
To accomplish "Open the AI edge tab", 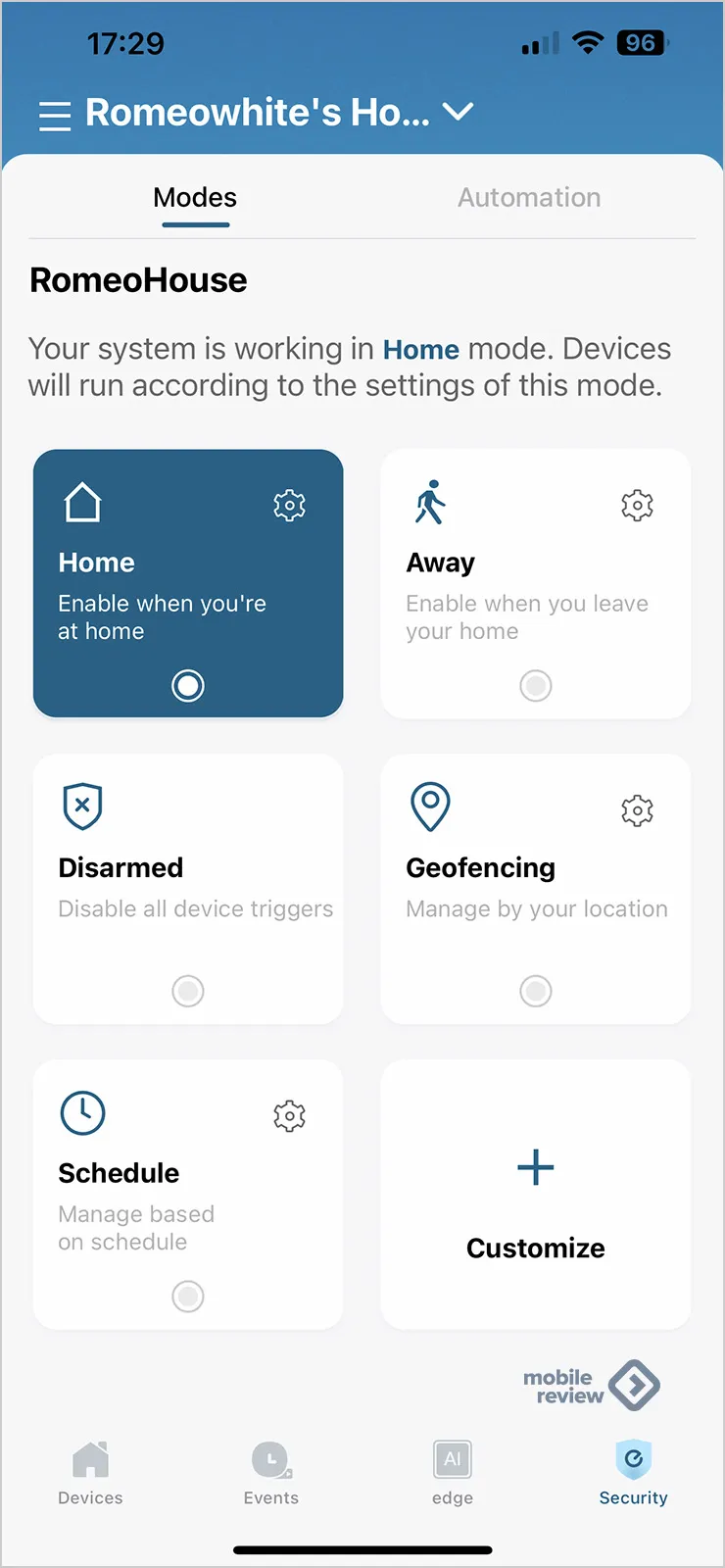I will coord(453,1473).
